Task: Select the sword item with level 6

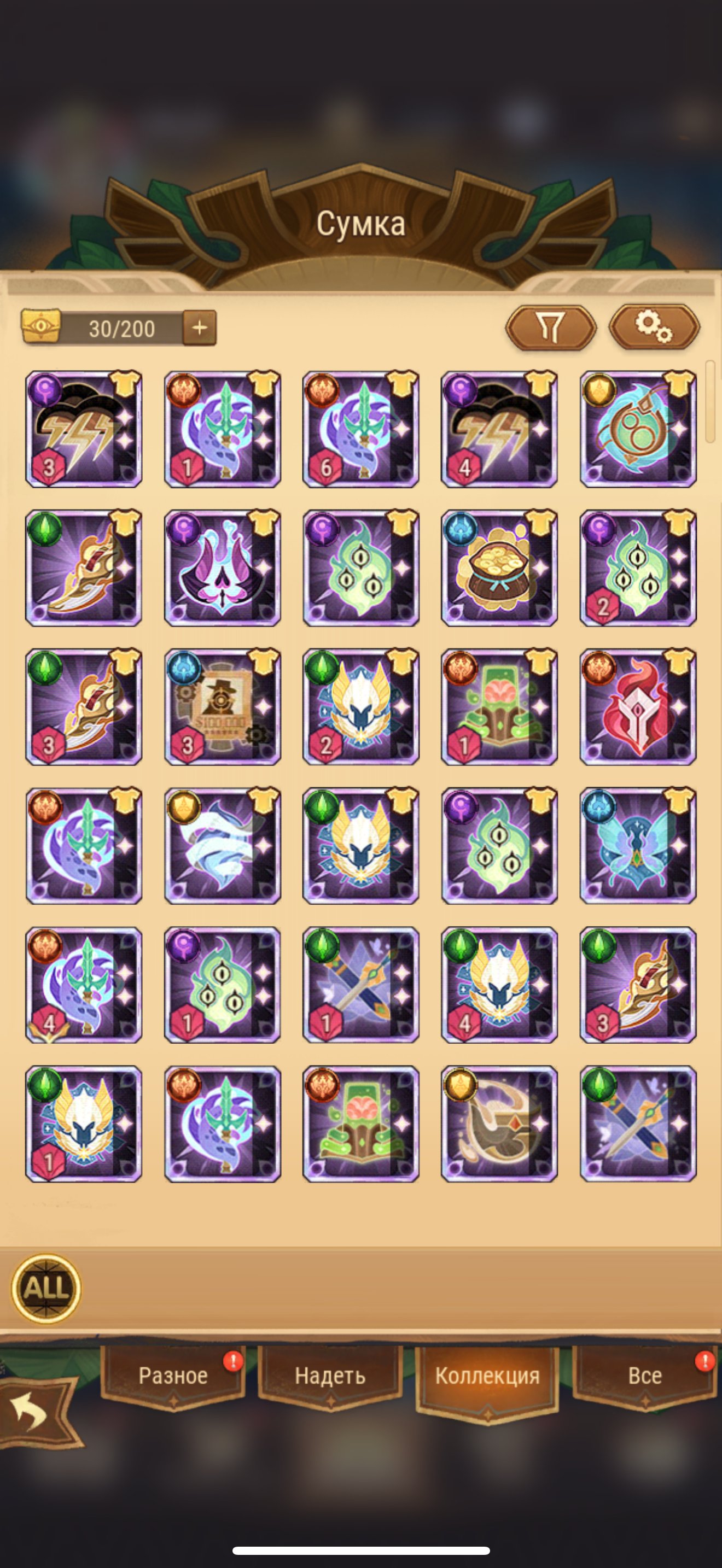Action: click(x=360, y=429)
